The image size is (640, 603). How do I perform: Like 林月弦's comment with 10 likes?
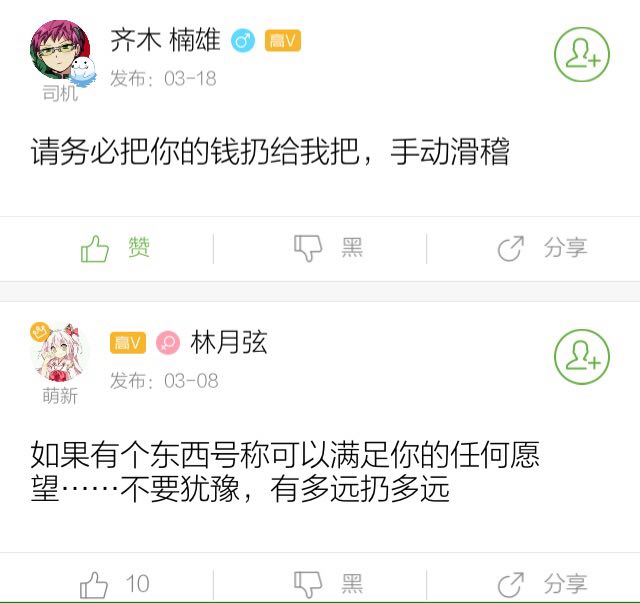[114, 583]
